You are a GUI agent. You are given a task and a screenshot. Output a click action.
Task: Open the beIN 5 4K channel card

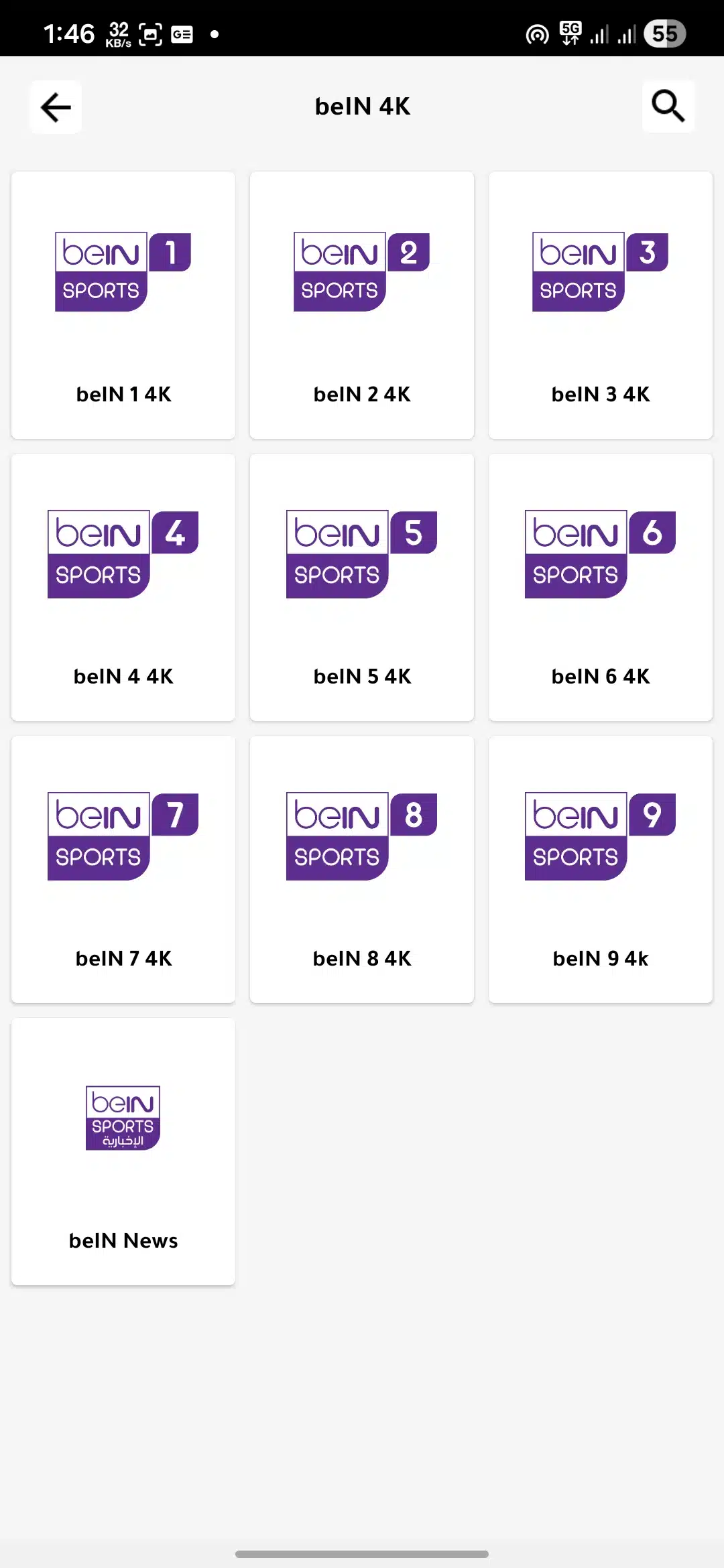point(361,586)
